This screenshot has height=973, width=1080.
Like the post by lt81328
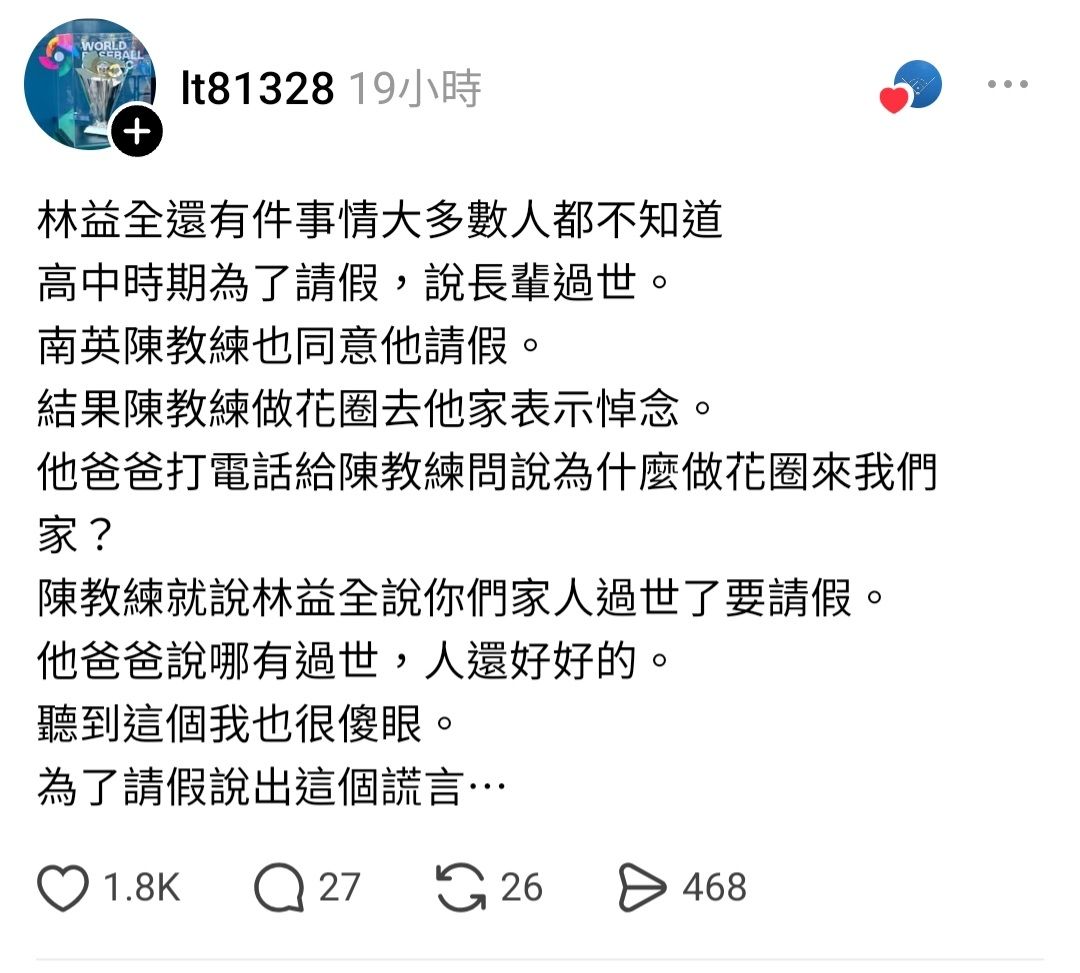(63, 887)
